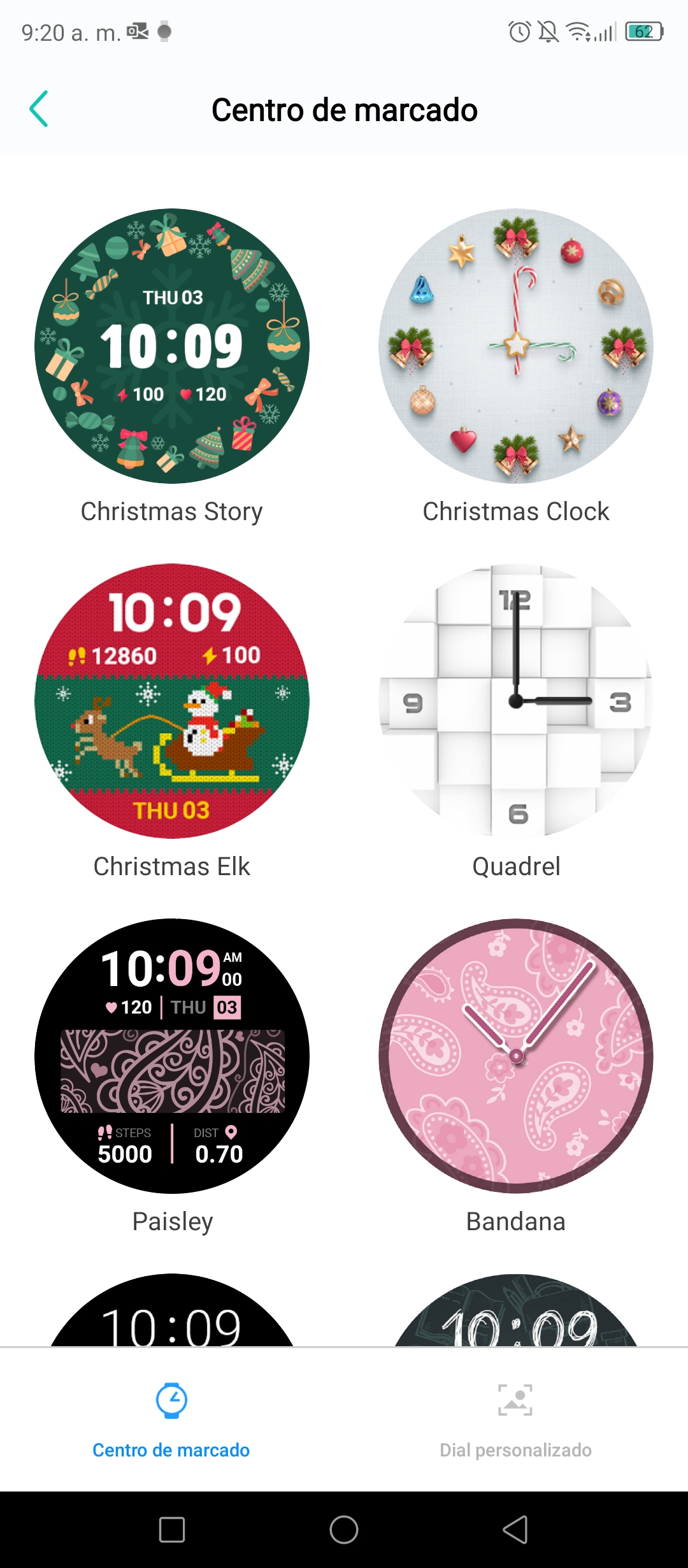View the Bandana watch face
The width and height of the screenshot is (688, 1568).
(516, 1056)
